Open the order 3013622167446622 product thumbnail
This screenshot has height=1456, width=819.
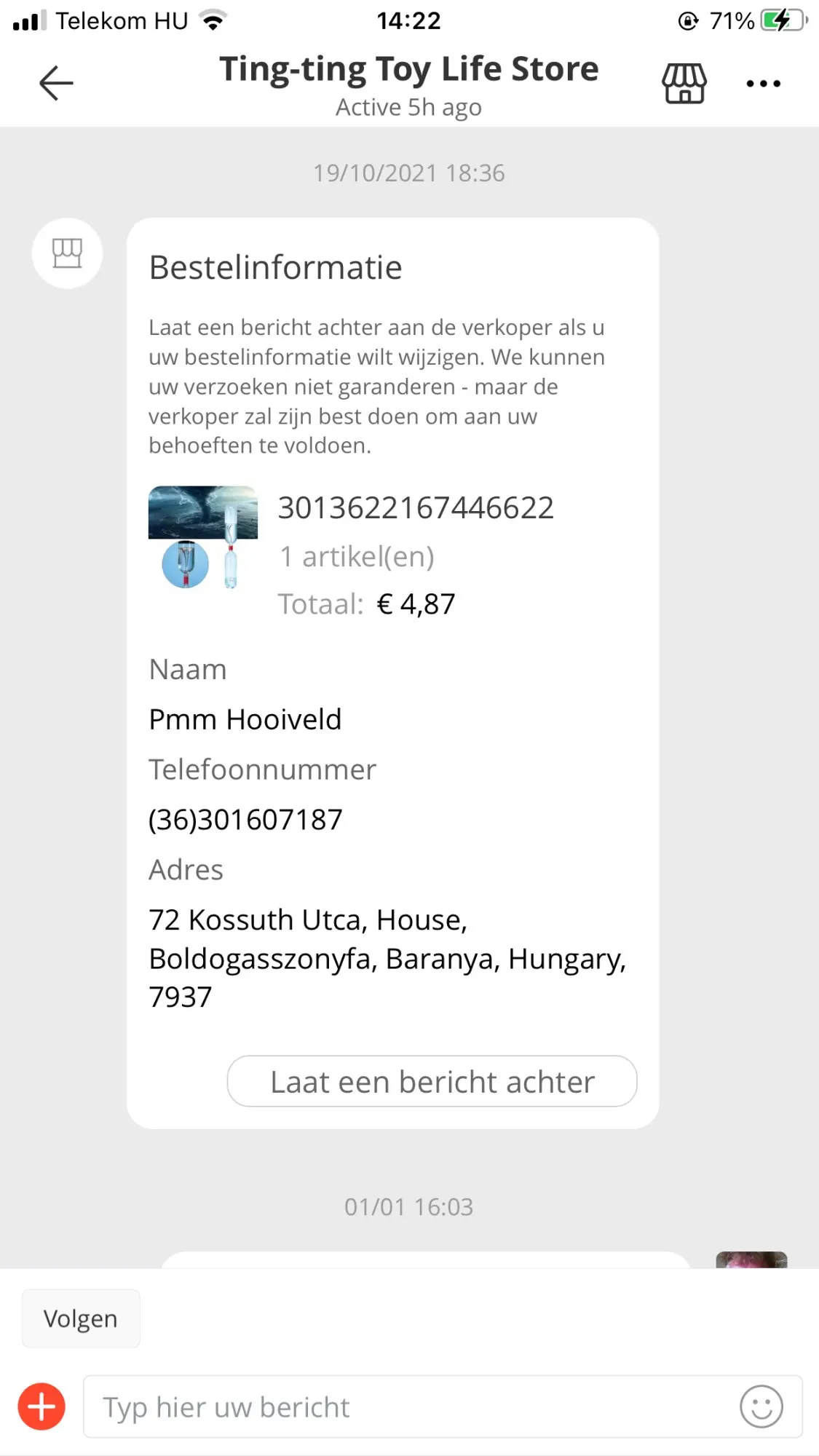point(202,537)
